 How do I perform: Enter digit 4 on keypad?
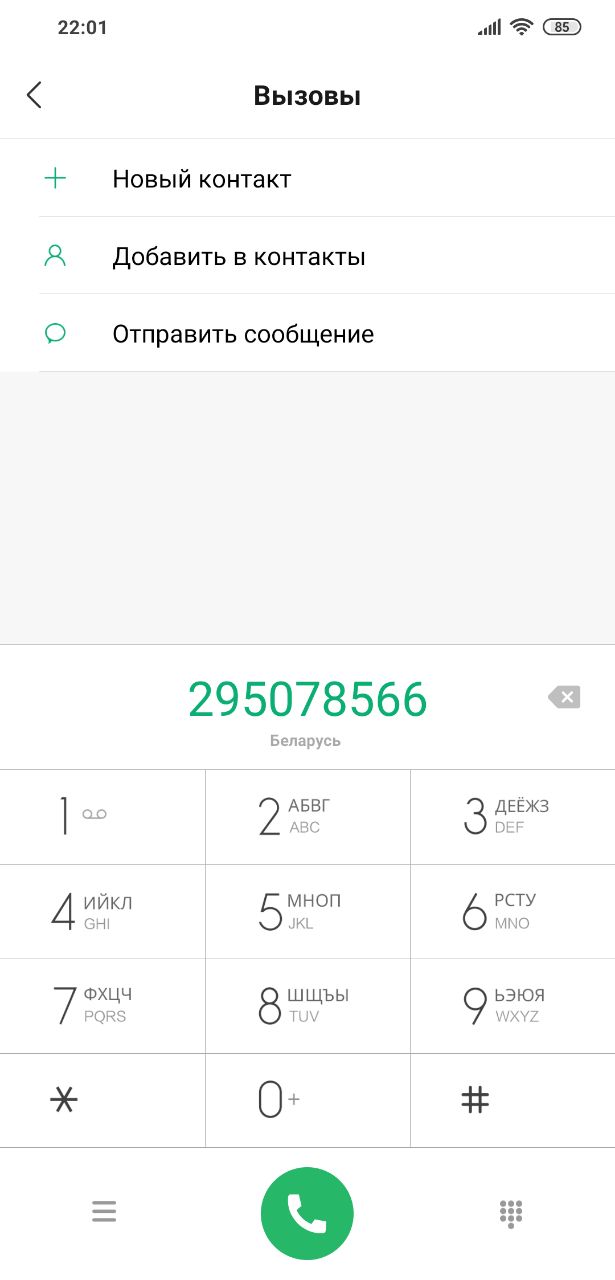click(102, 911)
